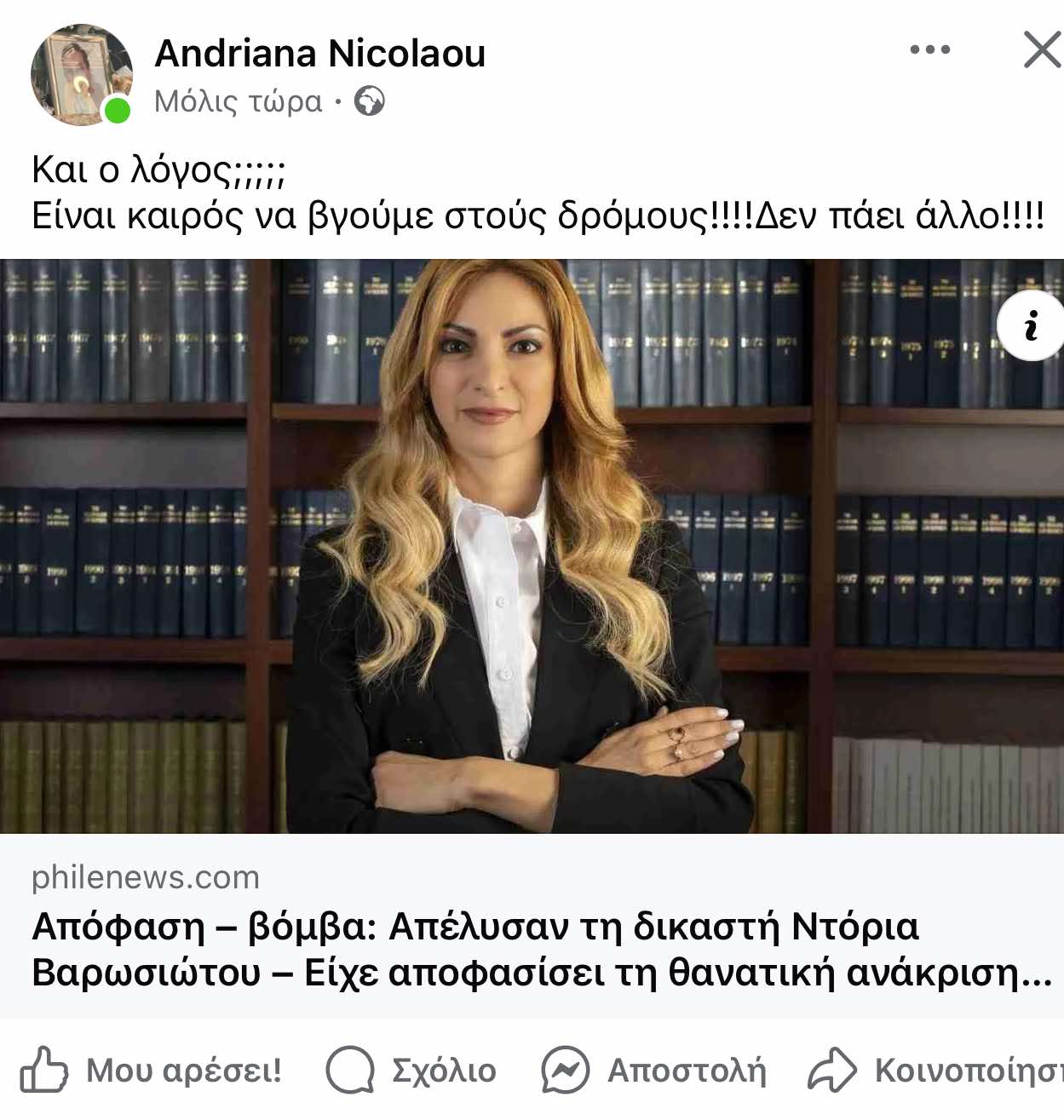Open Andriana Nicolaou's profile picture

pyautogui.click(x=81, y=75)
